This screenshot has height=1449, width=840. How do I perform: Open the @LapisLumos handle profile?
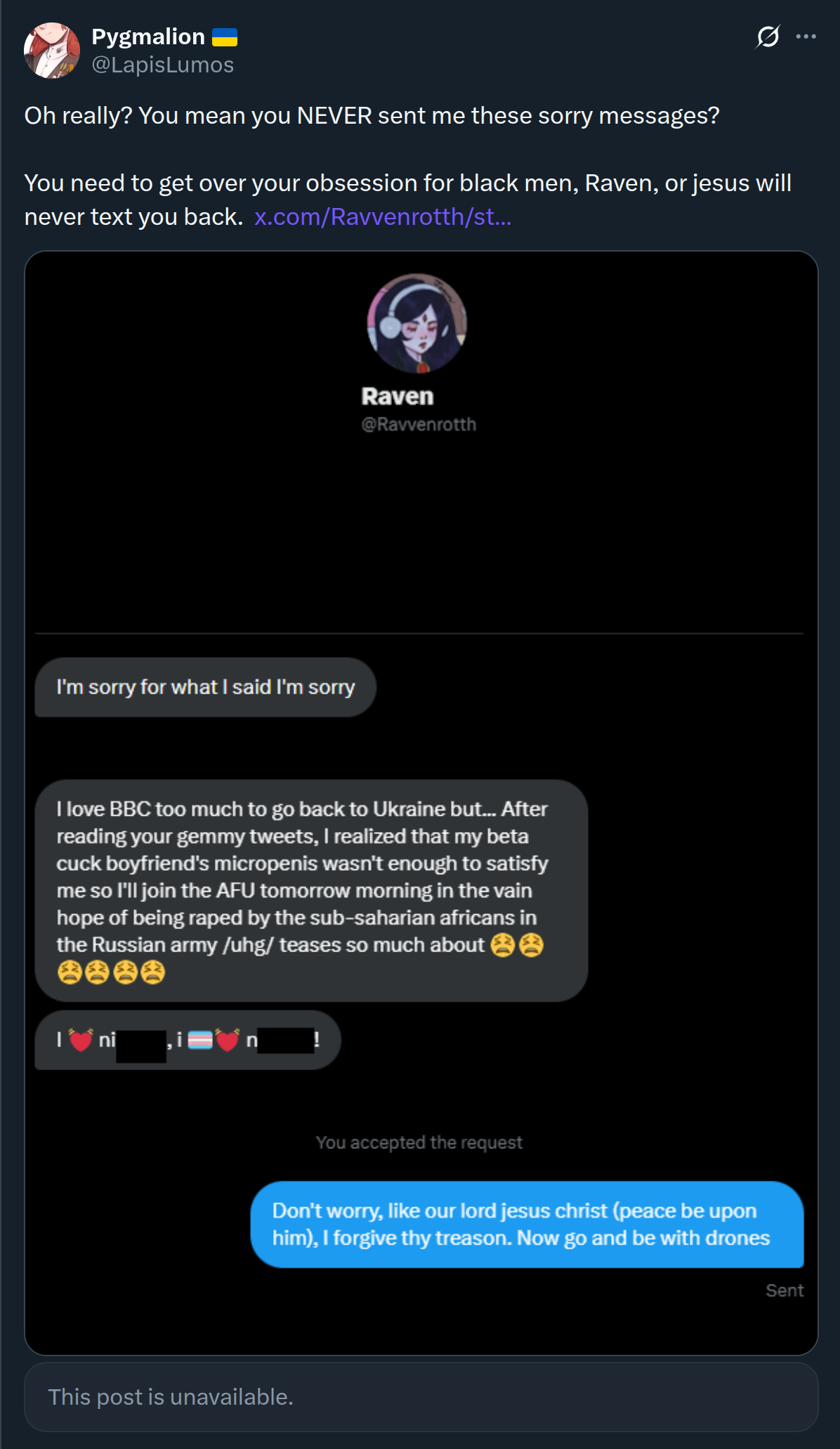point(163,65)
